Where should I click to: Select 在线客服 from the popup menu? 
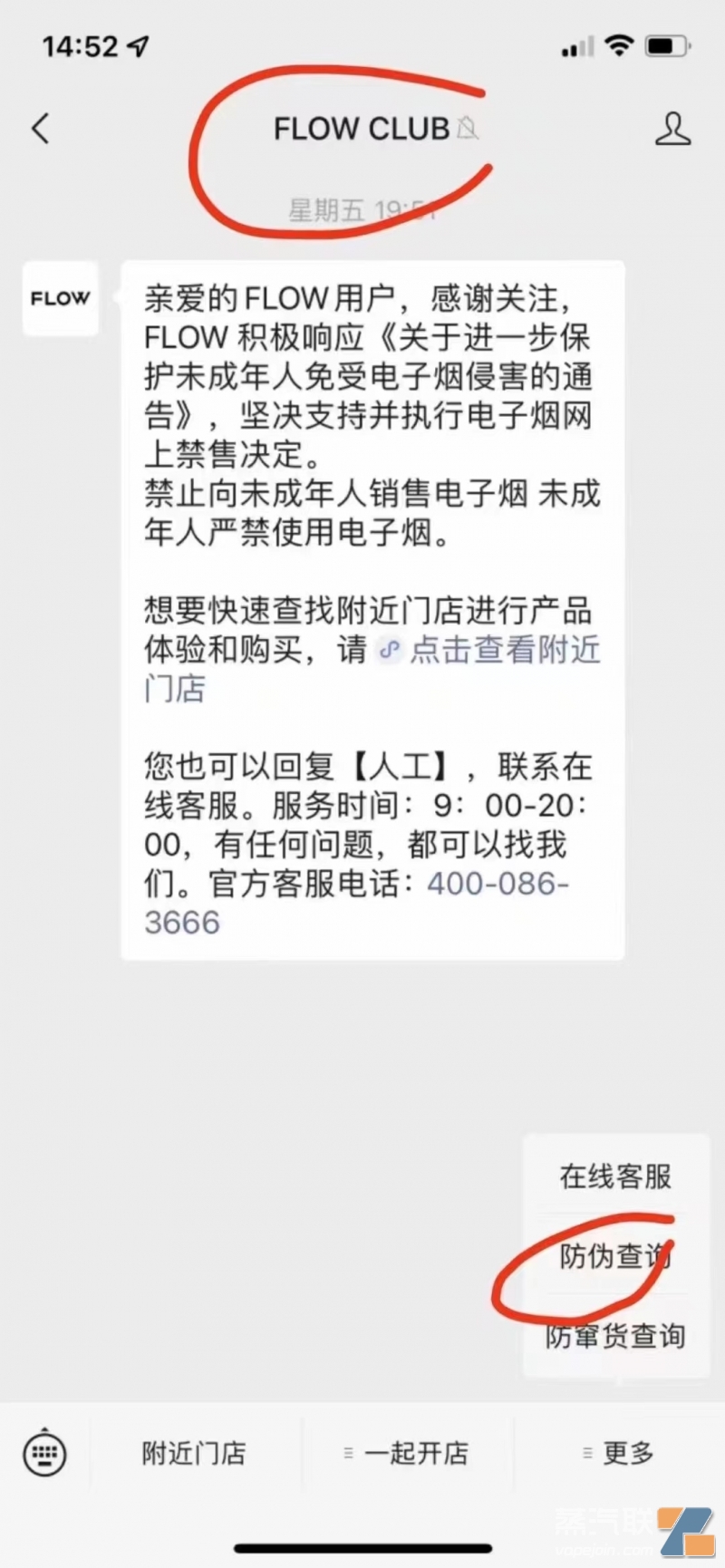coord(614,1176)
